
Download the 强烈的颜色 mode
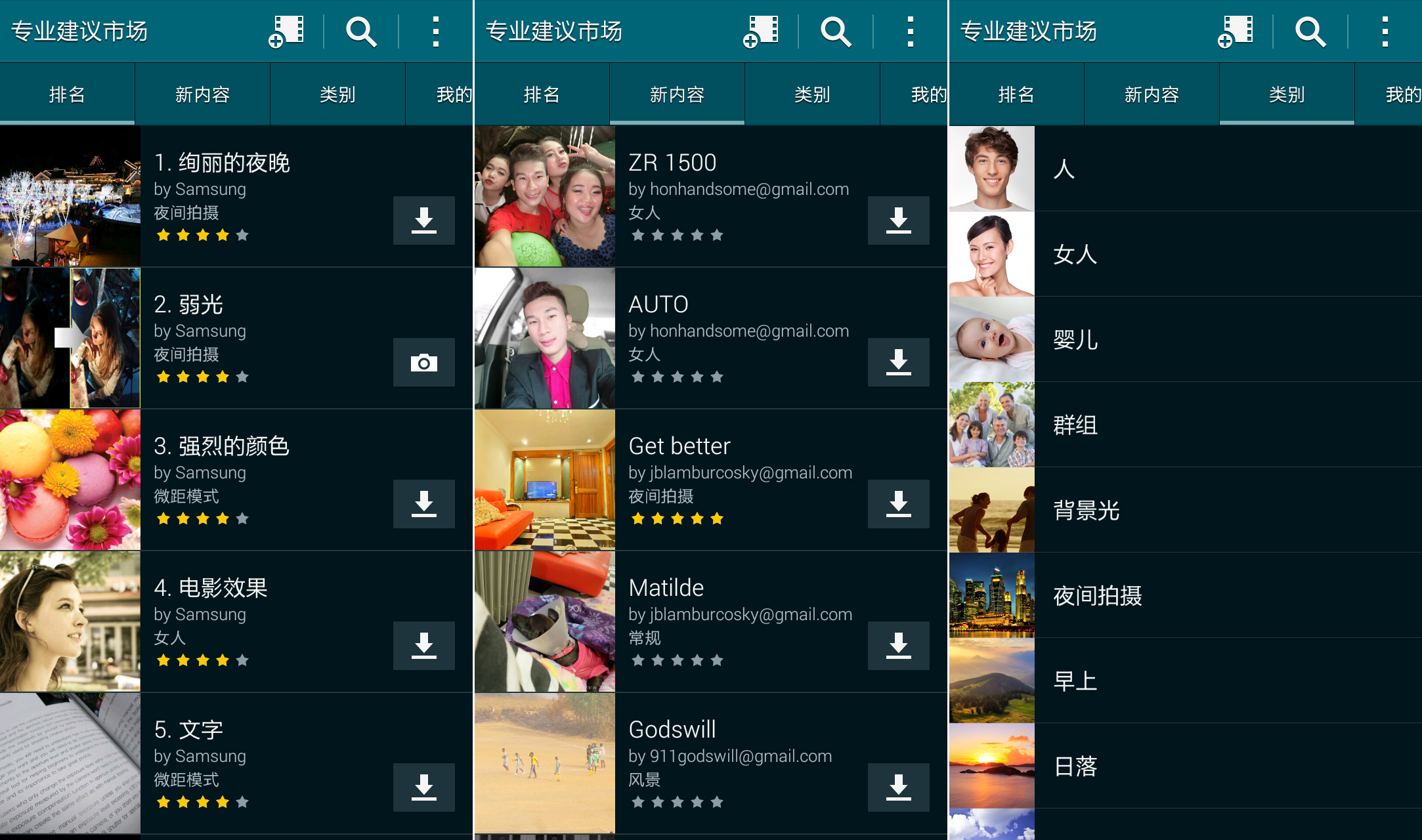tap(423, 504)
